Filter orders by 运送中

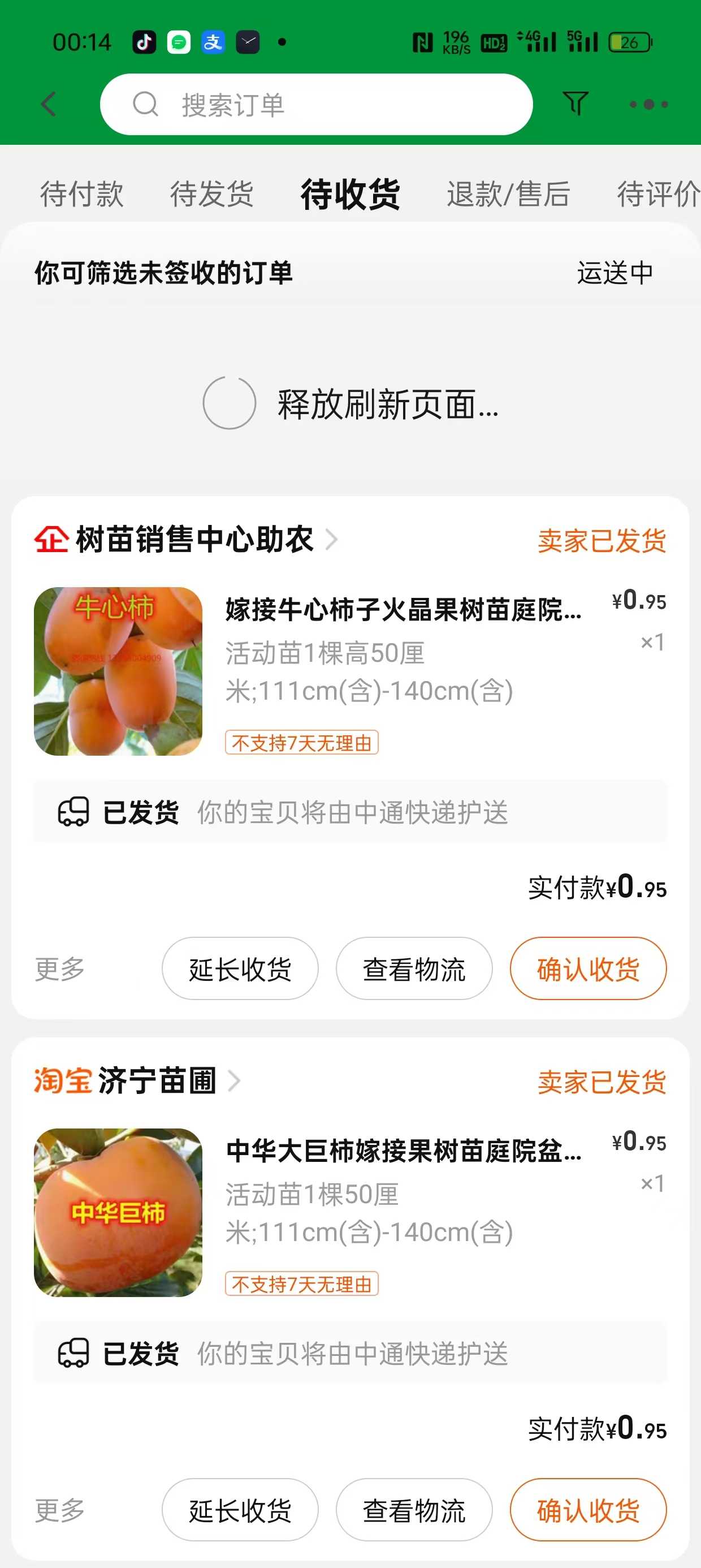point(615,273)
